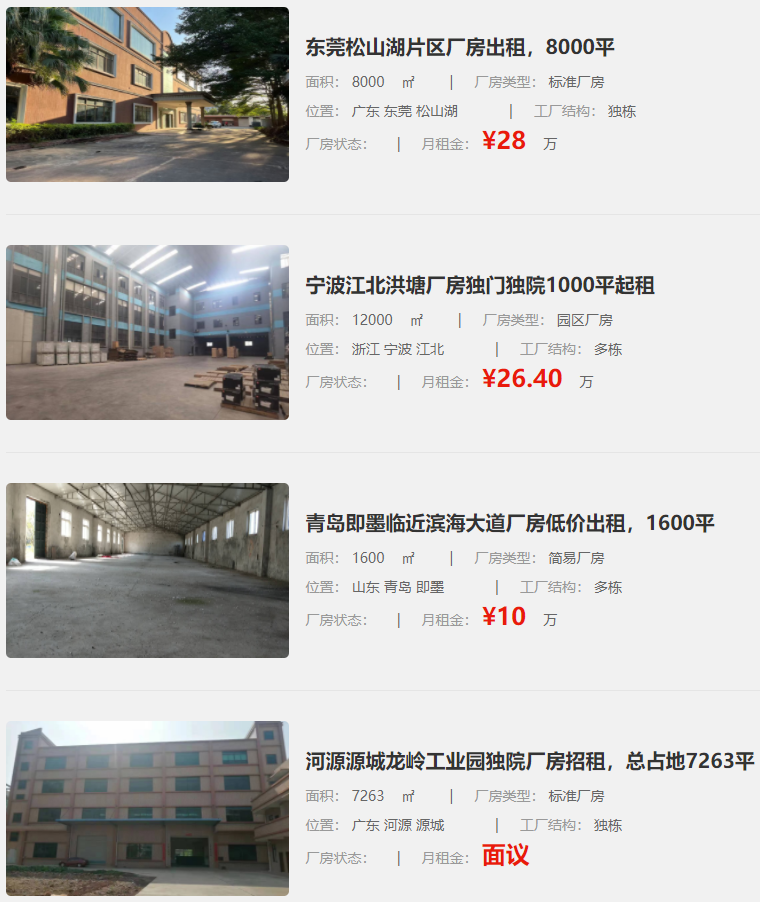Tap the 青岛即墨 warehouse photo
The height and width of the screenshot is (902, 760).
click(147, 570)
